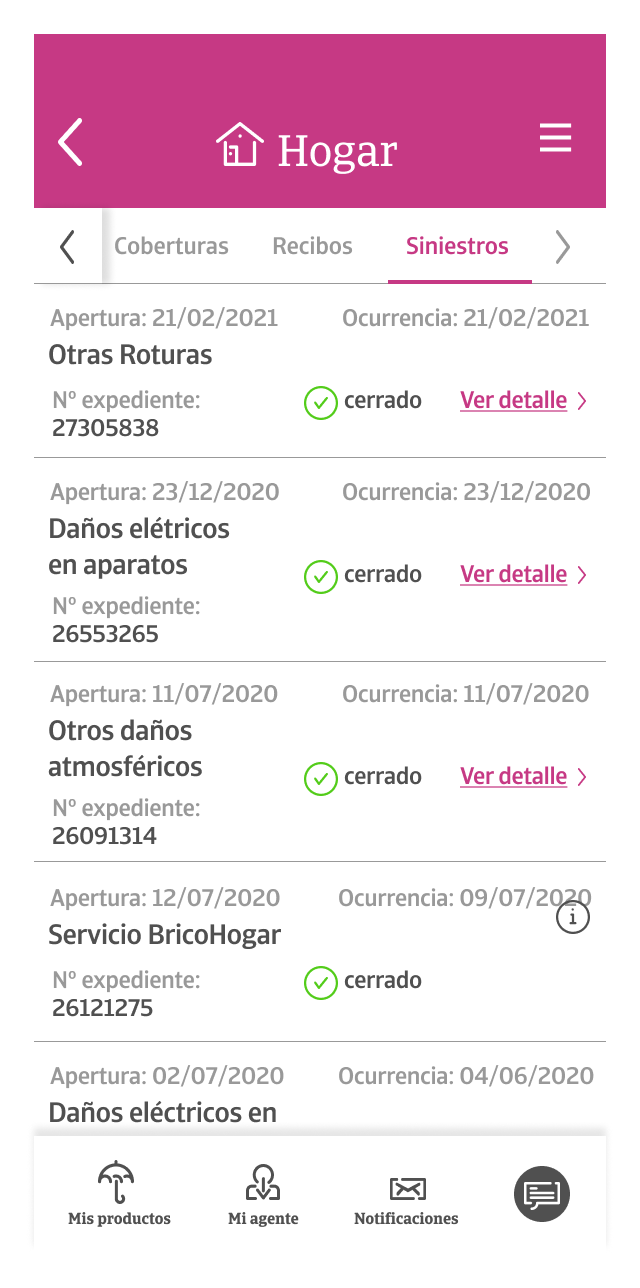Select the Siniestros tab
Viewport: 640px width, 1288px height.
[x=457, y=246]
